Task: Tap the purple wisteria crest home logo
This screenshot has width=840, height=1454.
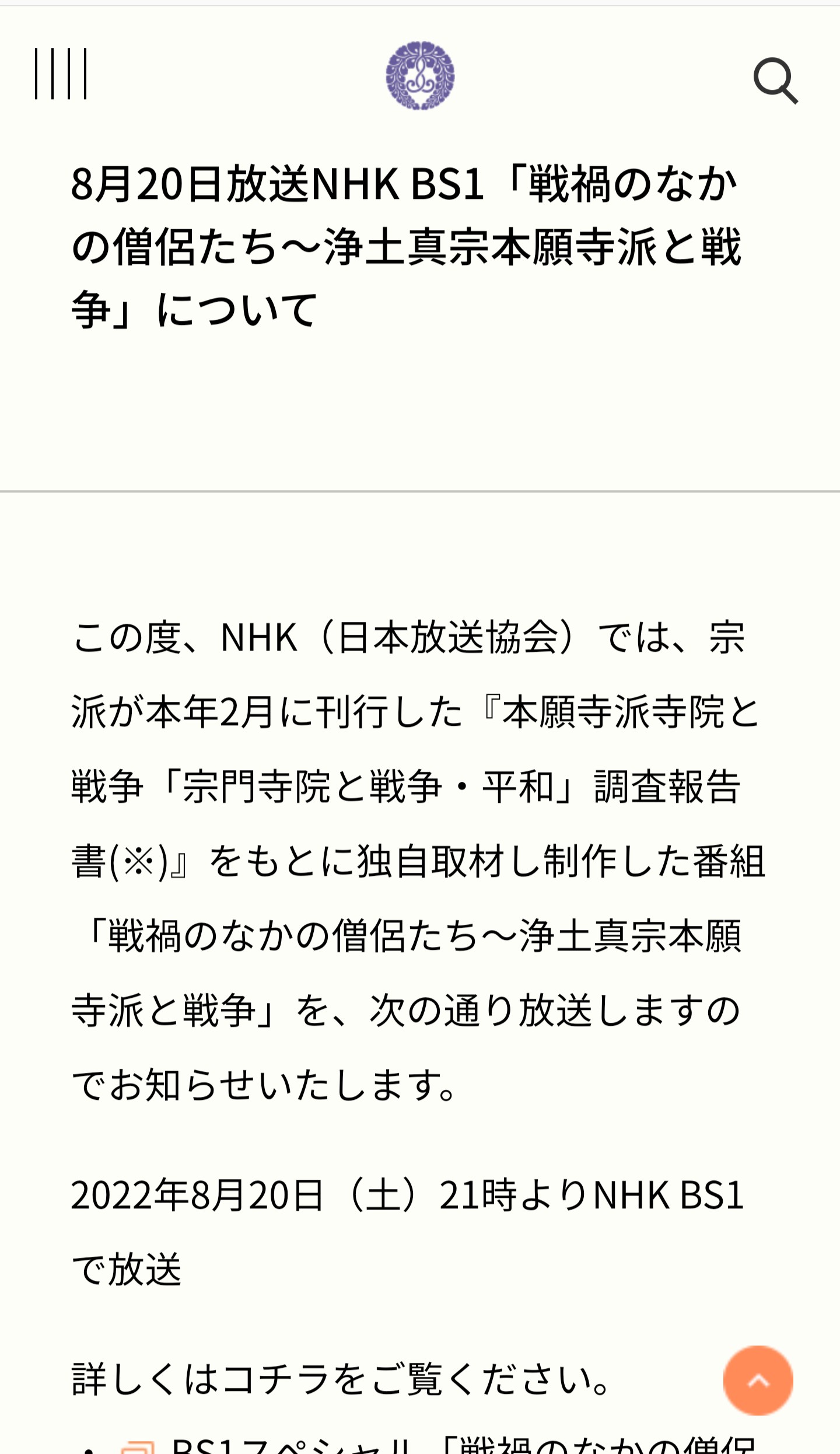Action: pos(420,75)
